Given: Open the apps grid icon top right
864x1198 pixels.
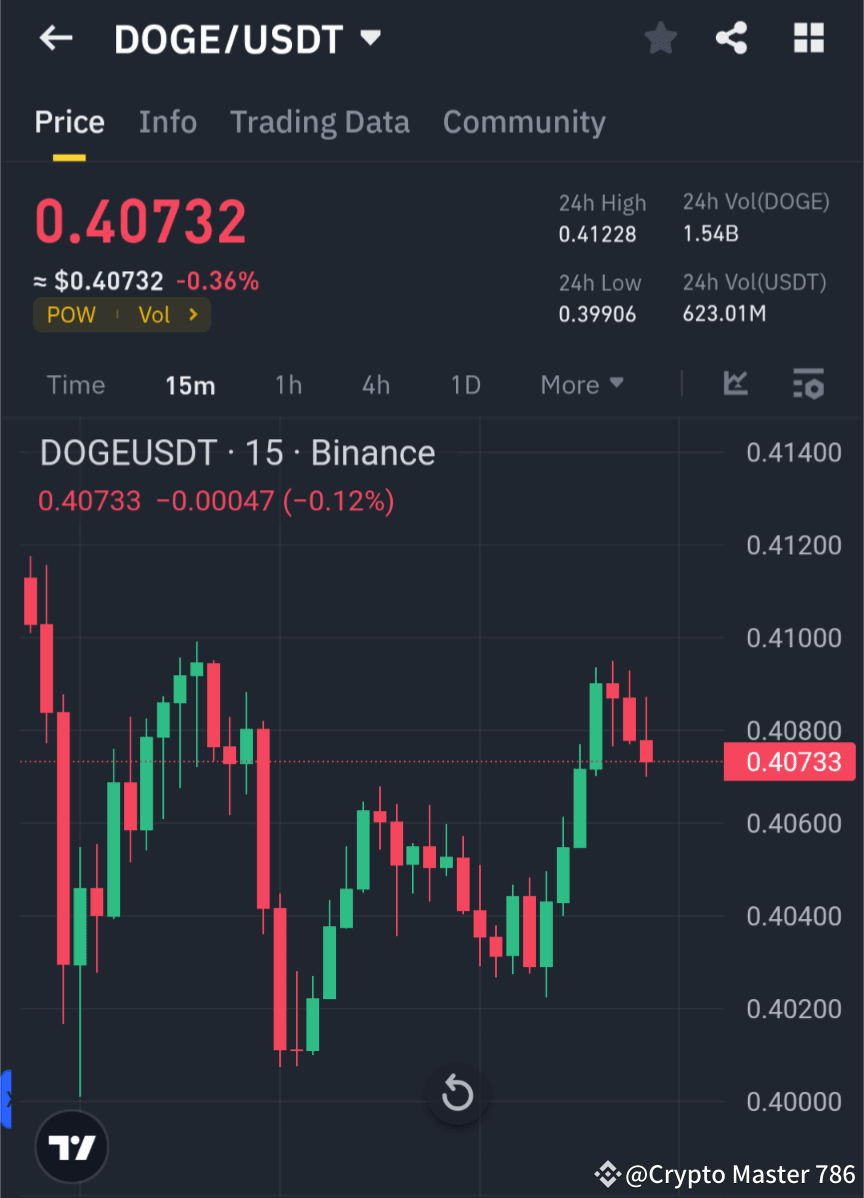Looking at the screenshot, I should tap(808, 38).
